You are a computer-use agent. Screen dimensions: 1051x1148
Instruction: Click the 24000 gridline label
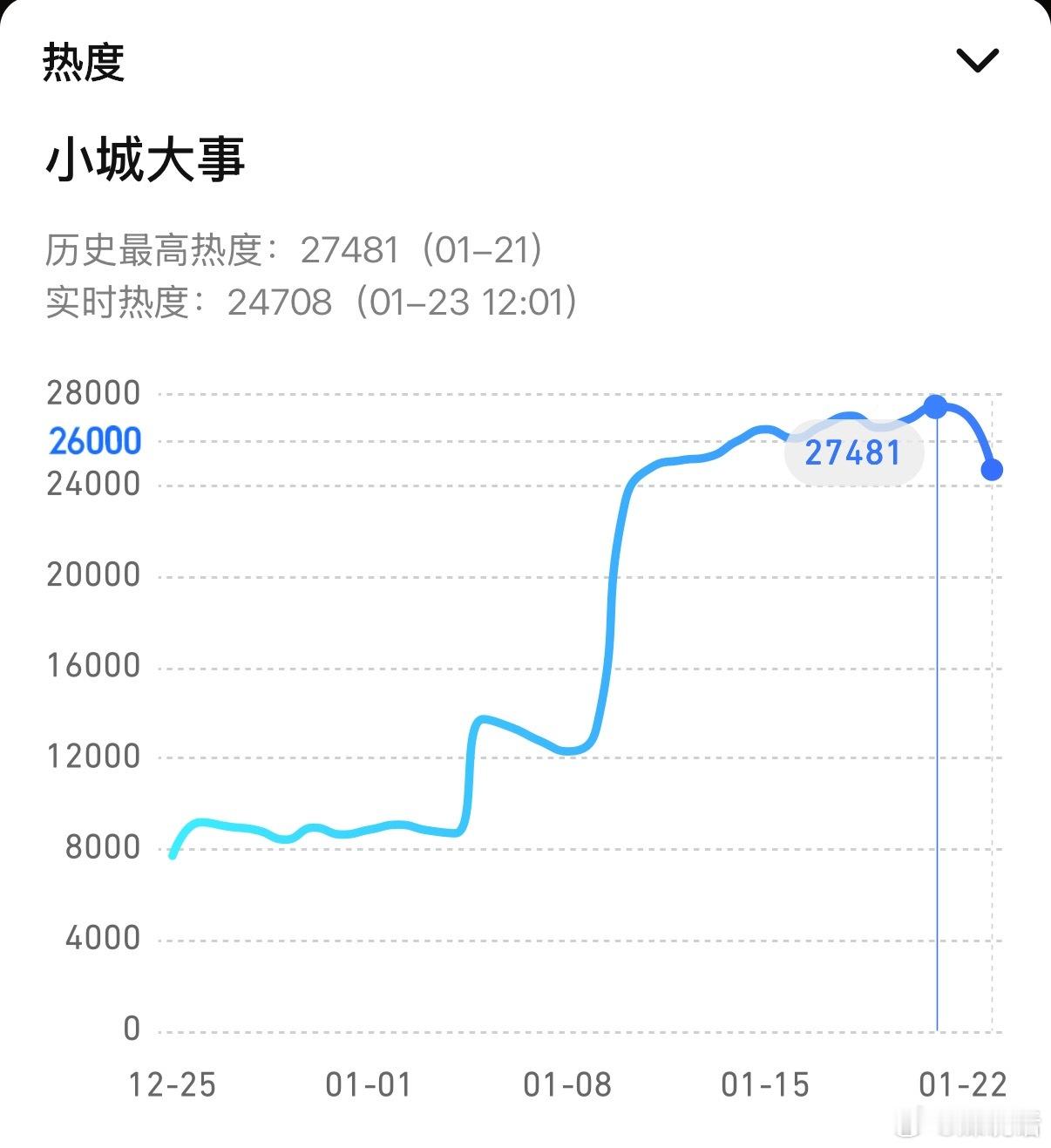[x=96, y=484]
